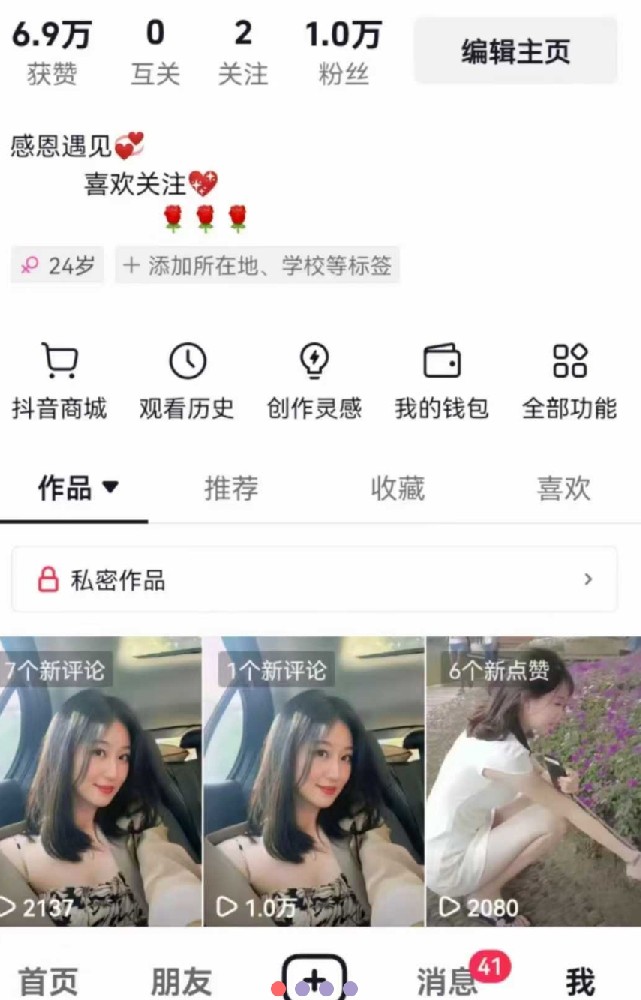Show 全部功能 all functions
This screenshot has height=1000, width=641.
coord(569,381)
